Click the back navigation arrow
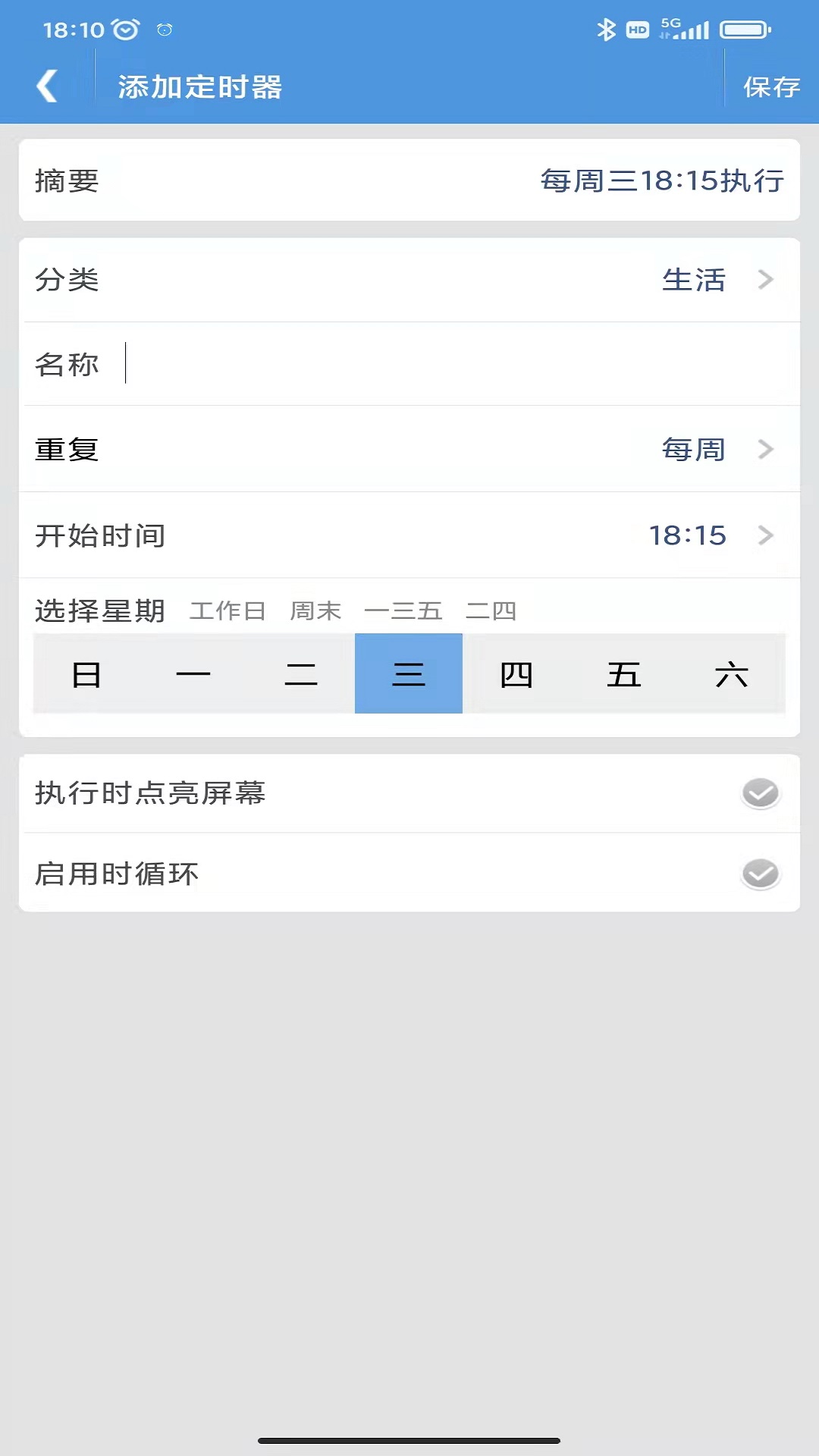Screen dimensions: 819x1456 [48, 86]
